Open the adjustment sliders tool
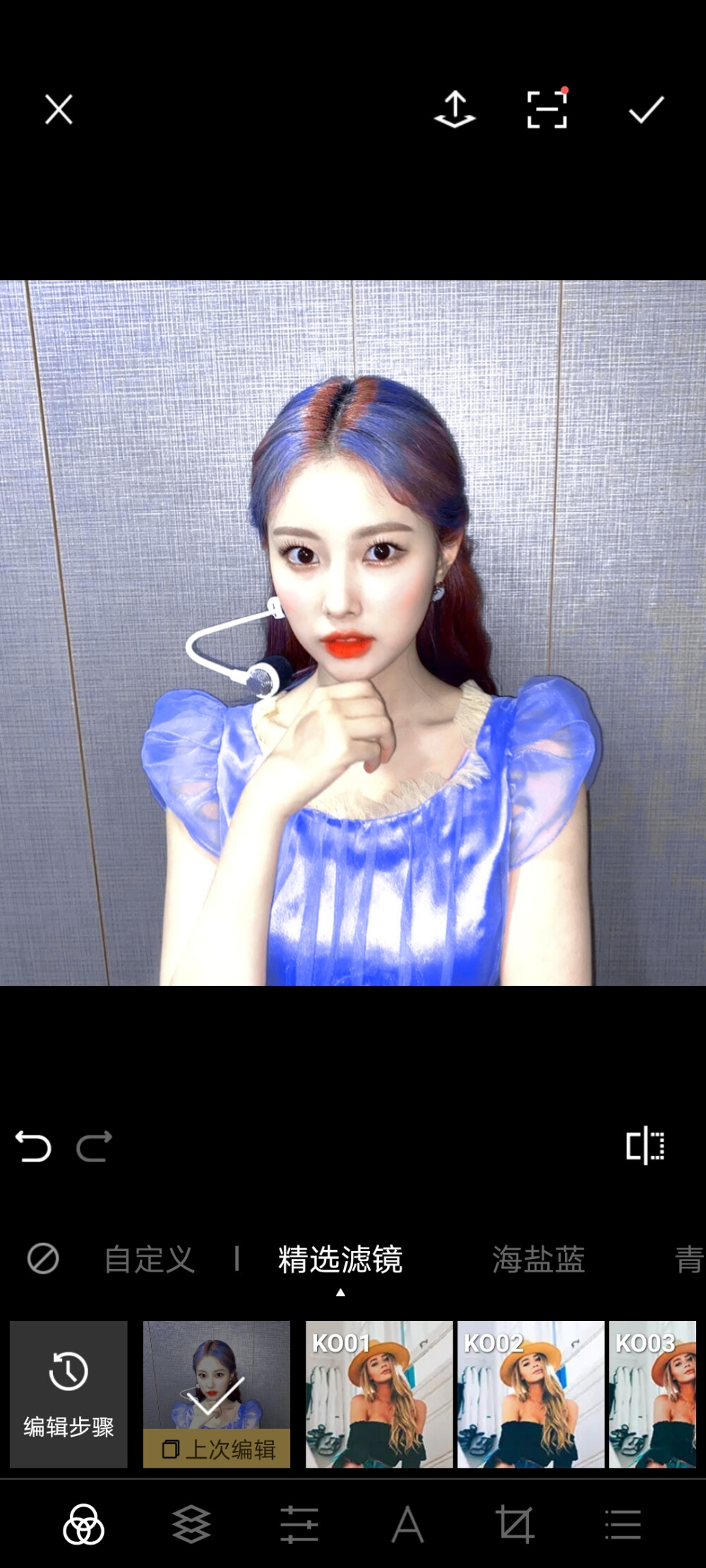The height and width of the screenshot is (1568, 706). (x=299, y=1524)
